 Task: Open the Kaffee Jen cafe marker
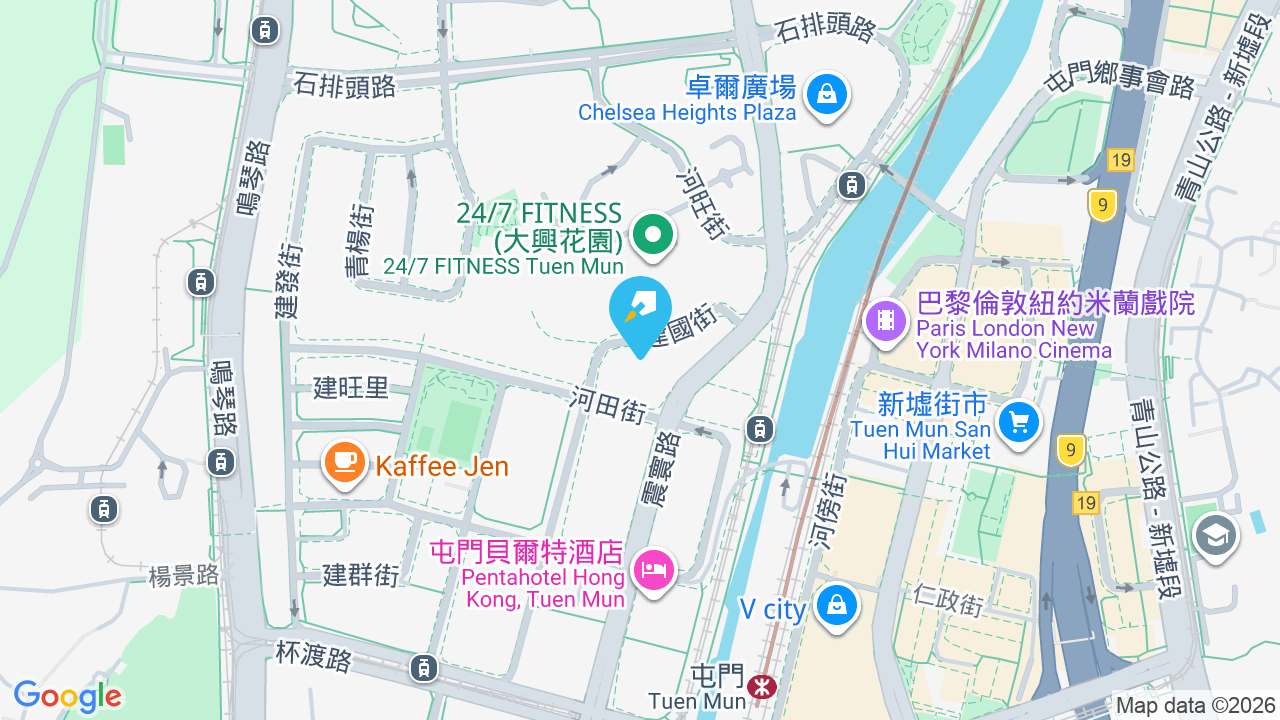345,463
